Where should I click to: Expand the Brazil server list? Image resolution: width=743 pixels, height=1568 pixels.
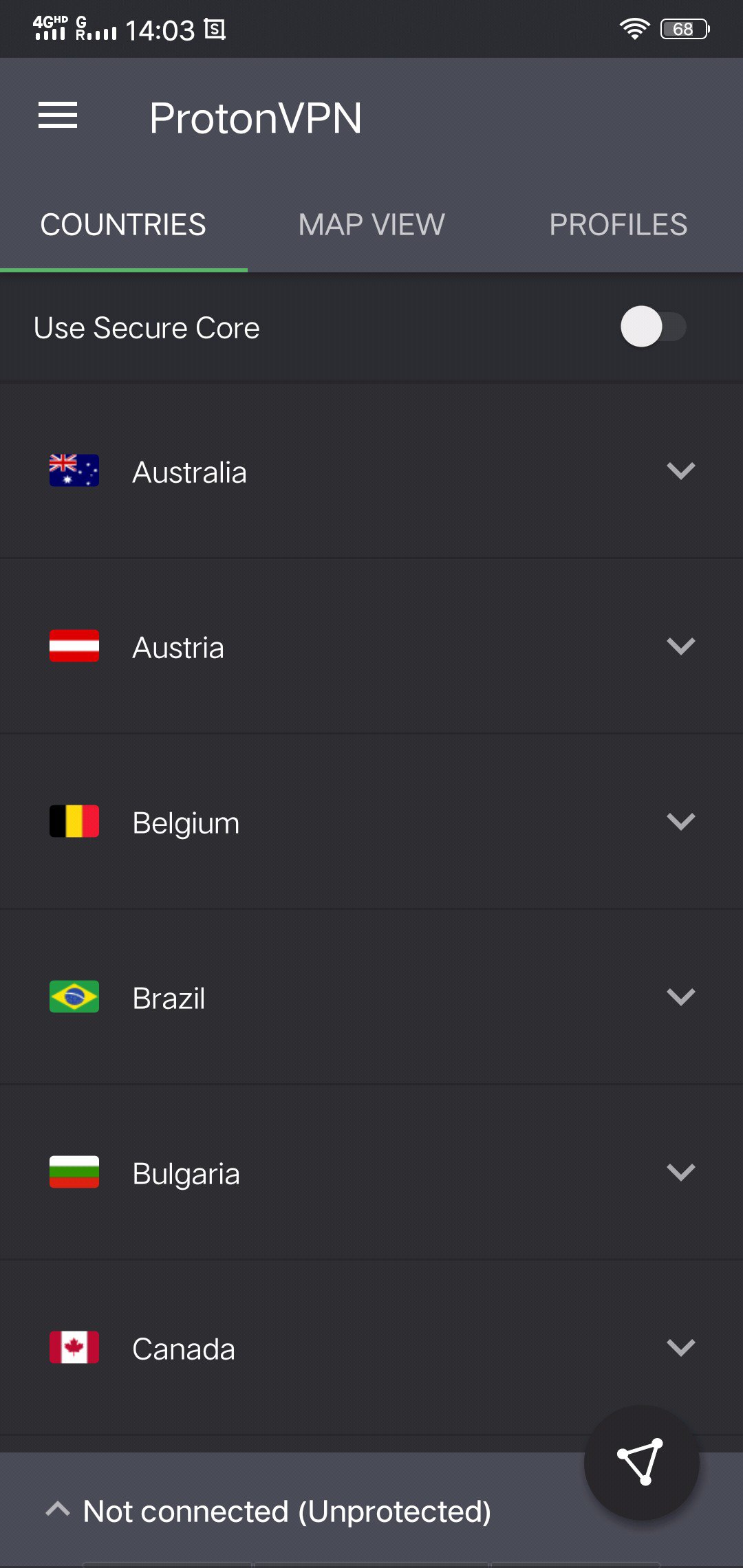point(680,997)
